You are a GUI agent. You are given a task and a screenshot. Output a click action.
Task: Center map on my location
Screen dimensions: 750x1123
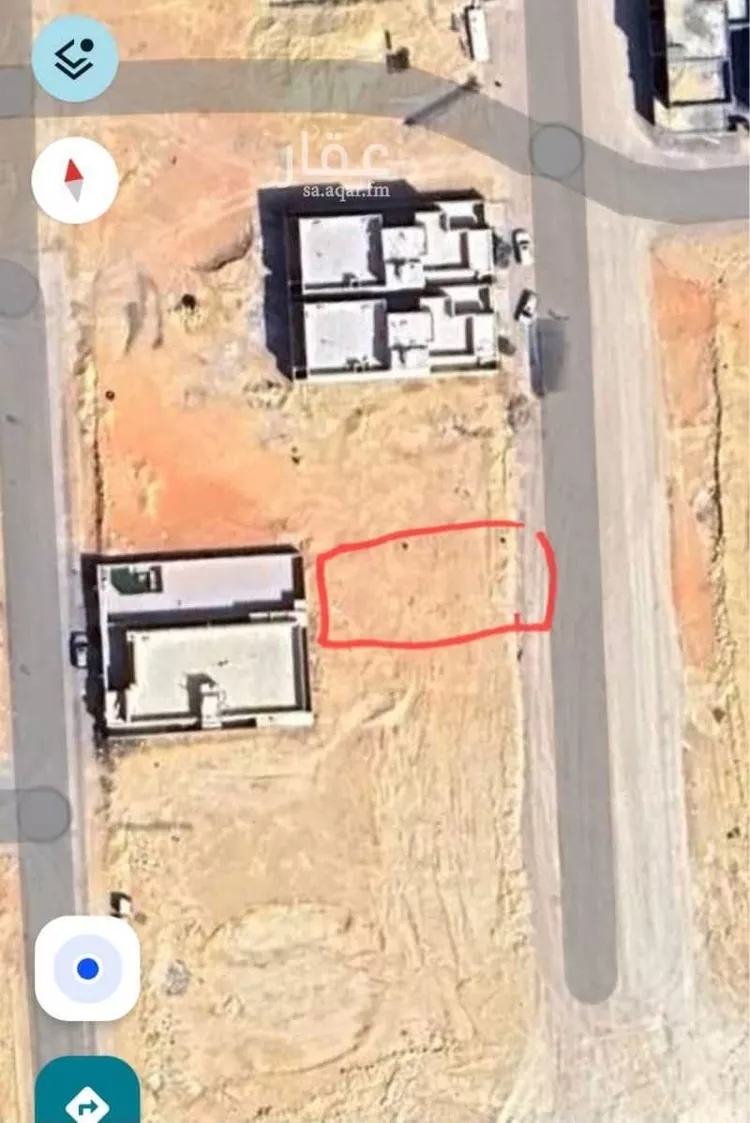click(87, 968)
